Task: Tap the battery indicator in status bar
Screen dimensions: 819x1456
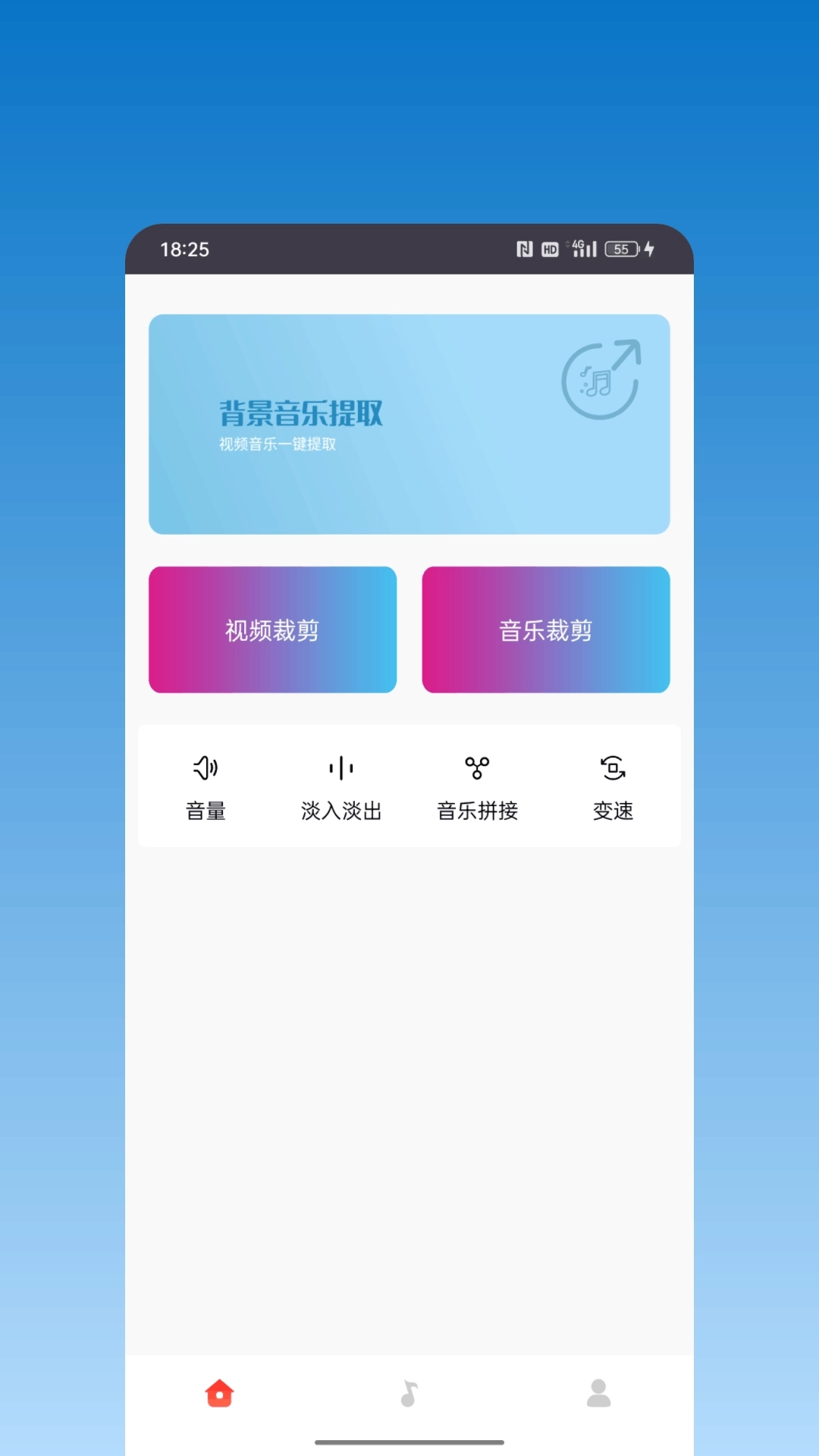Action: 621,249
